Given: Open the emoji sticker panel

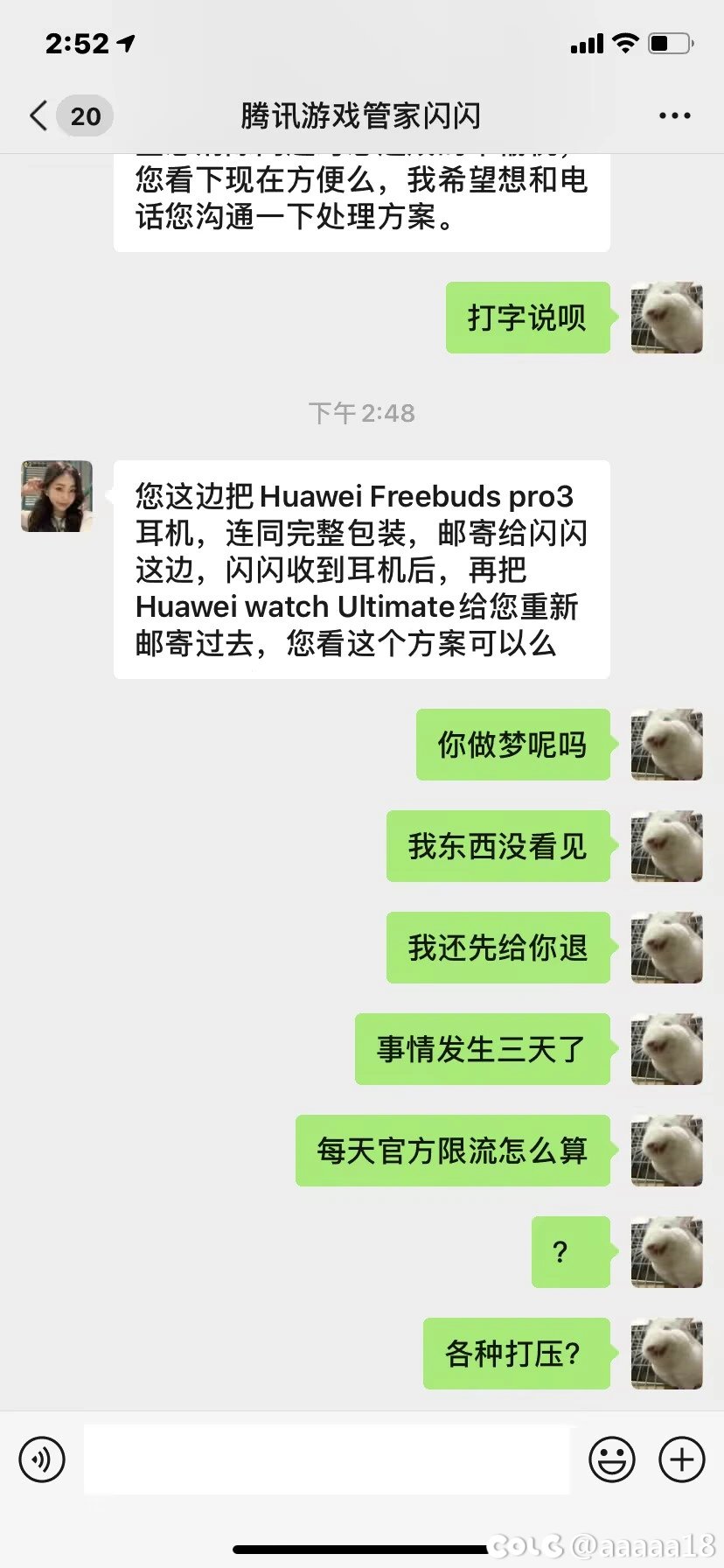Looking at the screenshot, I should tap(612, 1459).
